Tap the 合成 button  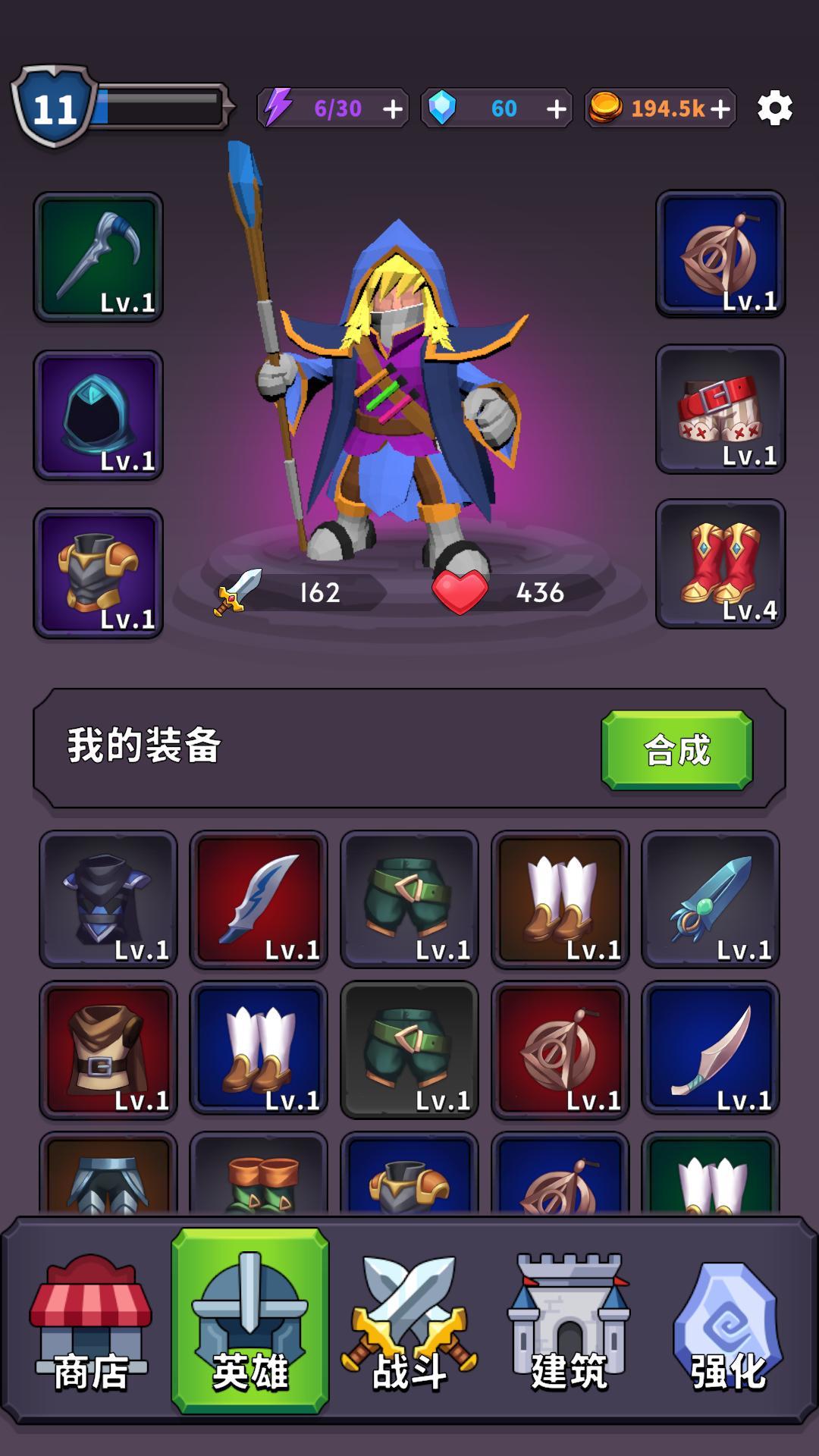click(676, 750)
